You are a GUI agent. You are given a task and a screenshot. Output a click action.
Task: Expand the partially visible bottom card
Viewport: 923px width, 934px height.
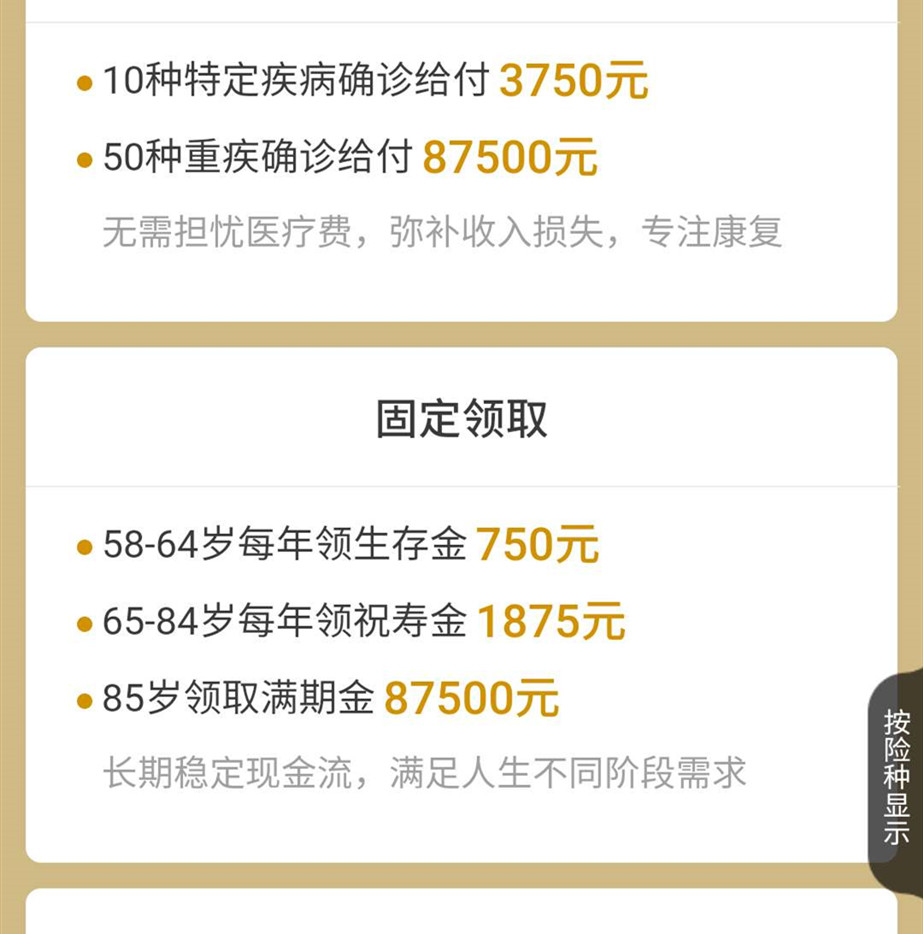461,915
